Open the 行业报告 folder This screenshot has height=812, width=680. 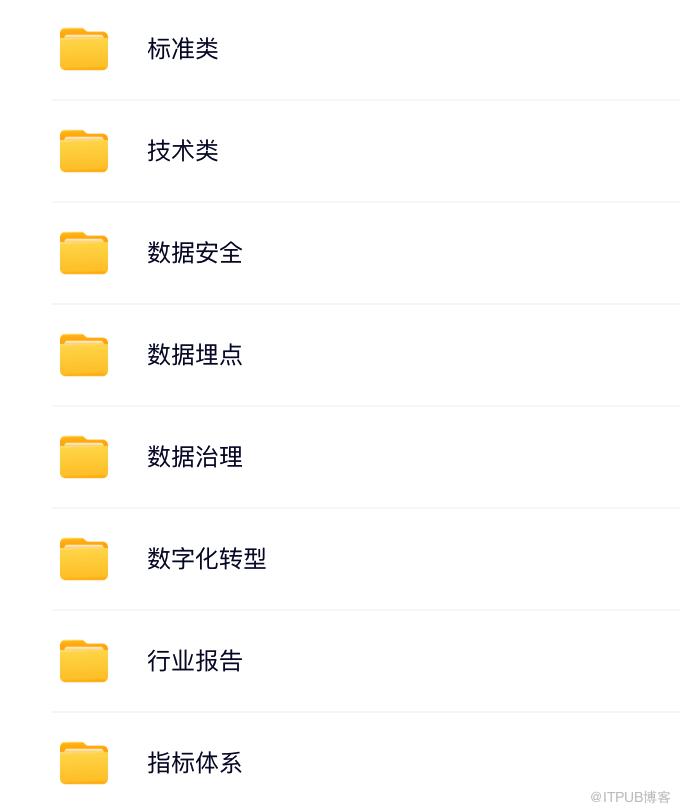pyautogui.click(x=195, y=661)
